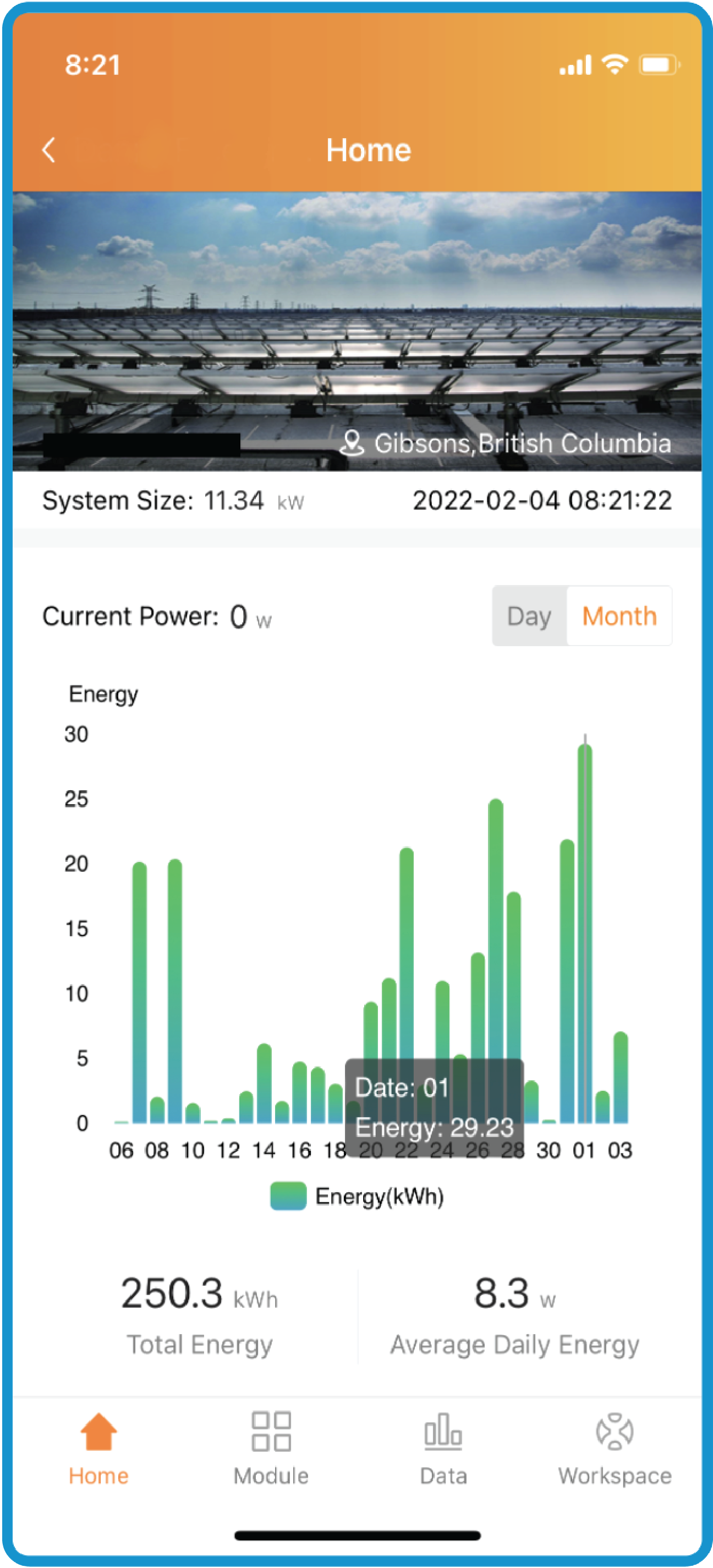
Task: Tap the Home tab in bottom navigation
Action: click(x=98, y=1449)
